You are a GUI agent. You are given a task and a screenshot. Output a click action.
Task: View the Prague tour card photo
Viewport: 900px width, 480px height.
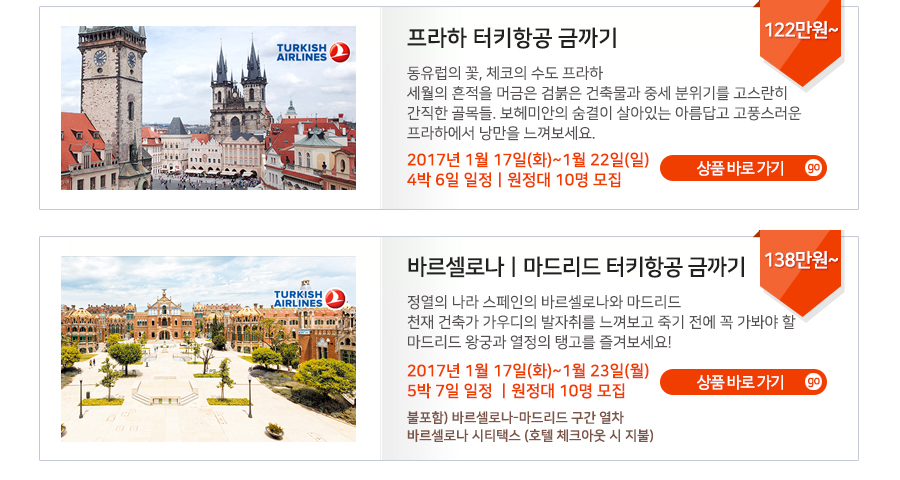pos(208,108)
